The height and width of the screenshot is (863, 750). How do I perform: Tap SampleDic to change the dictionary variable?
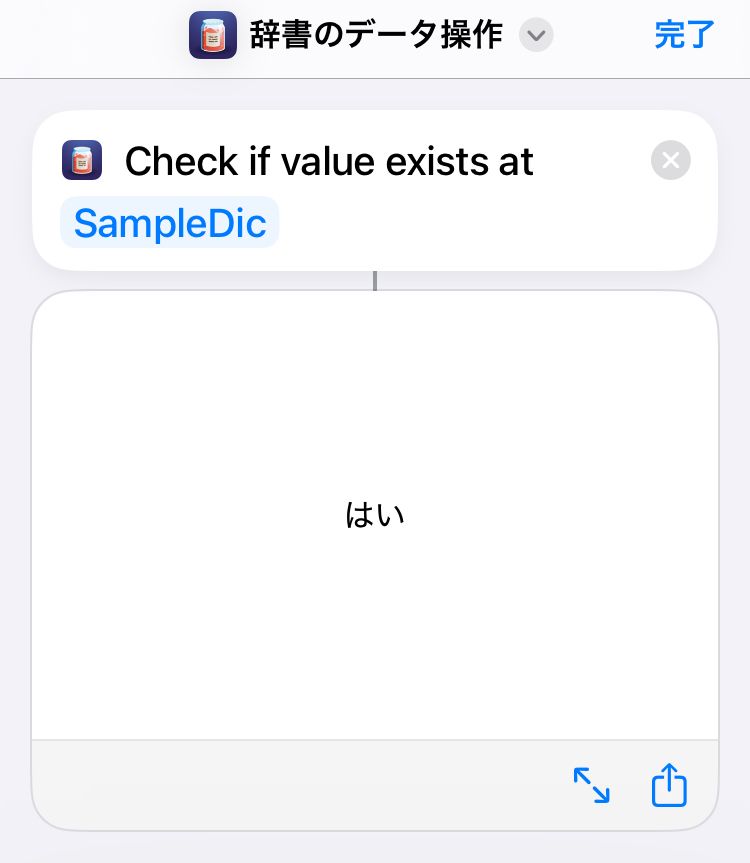coord(169,222)
